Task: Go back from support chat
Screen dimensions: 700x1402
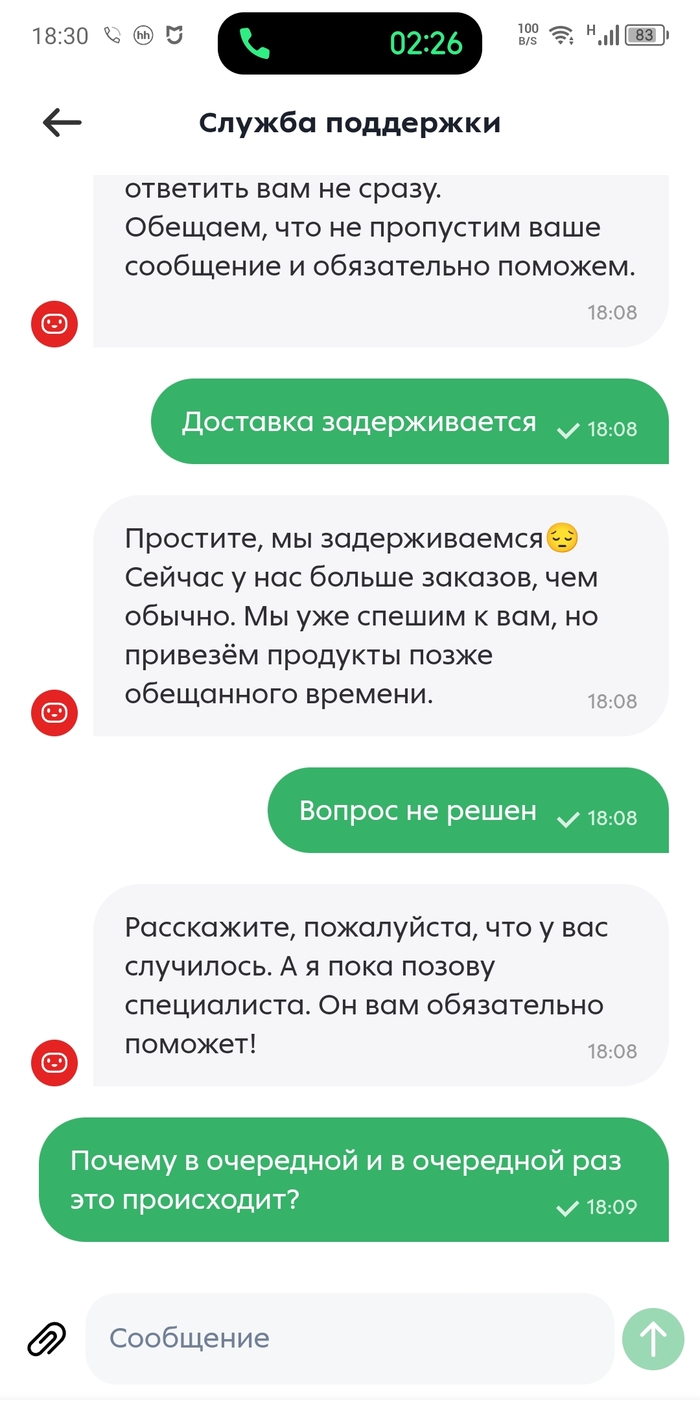Action: pyautogui.click(x=62, y=123)
